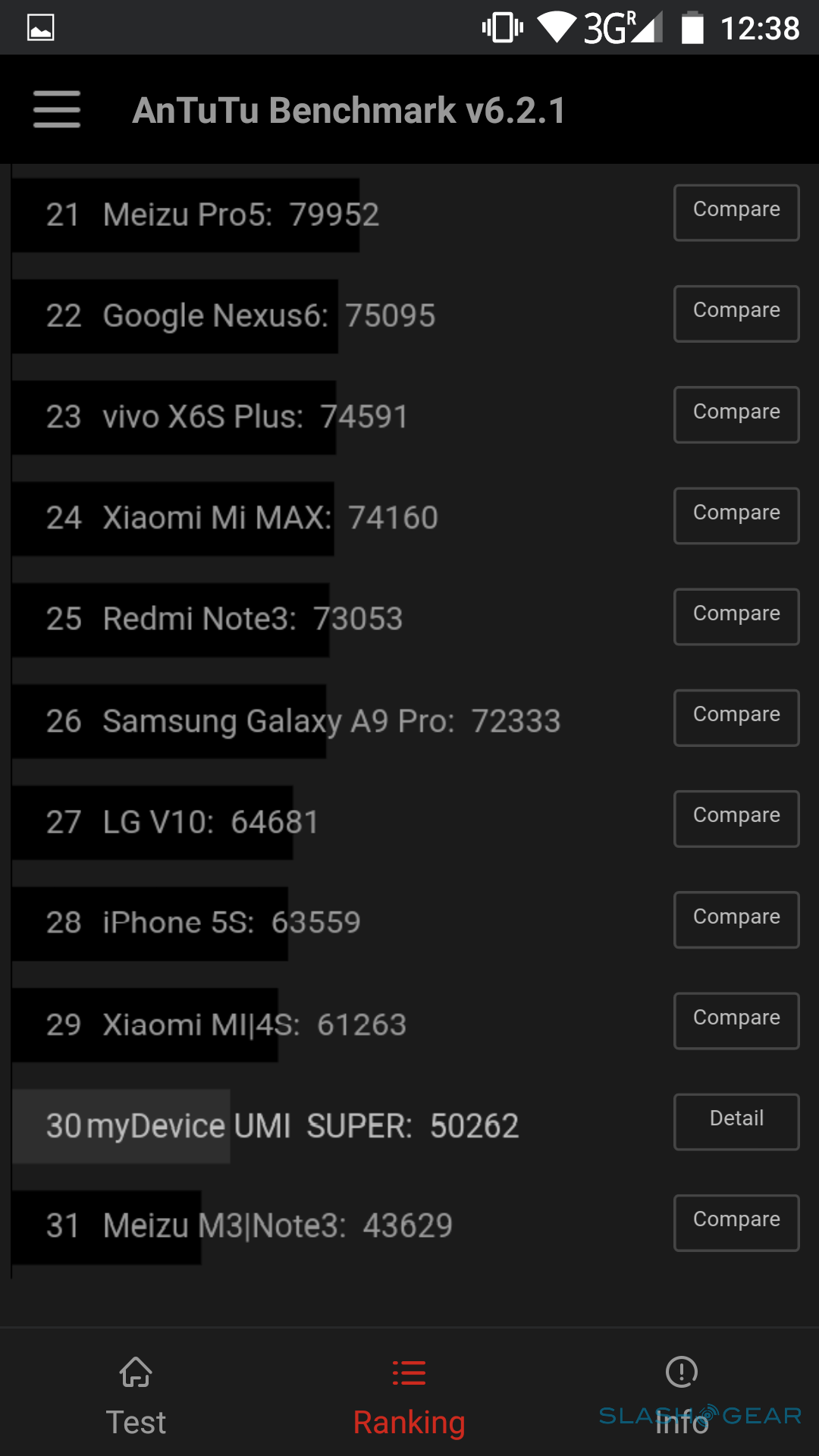Compare with Samsung Galaxy A9 Pro
Image resolution: width=819 pixels, height=1456 pixels.
[736, 717]
